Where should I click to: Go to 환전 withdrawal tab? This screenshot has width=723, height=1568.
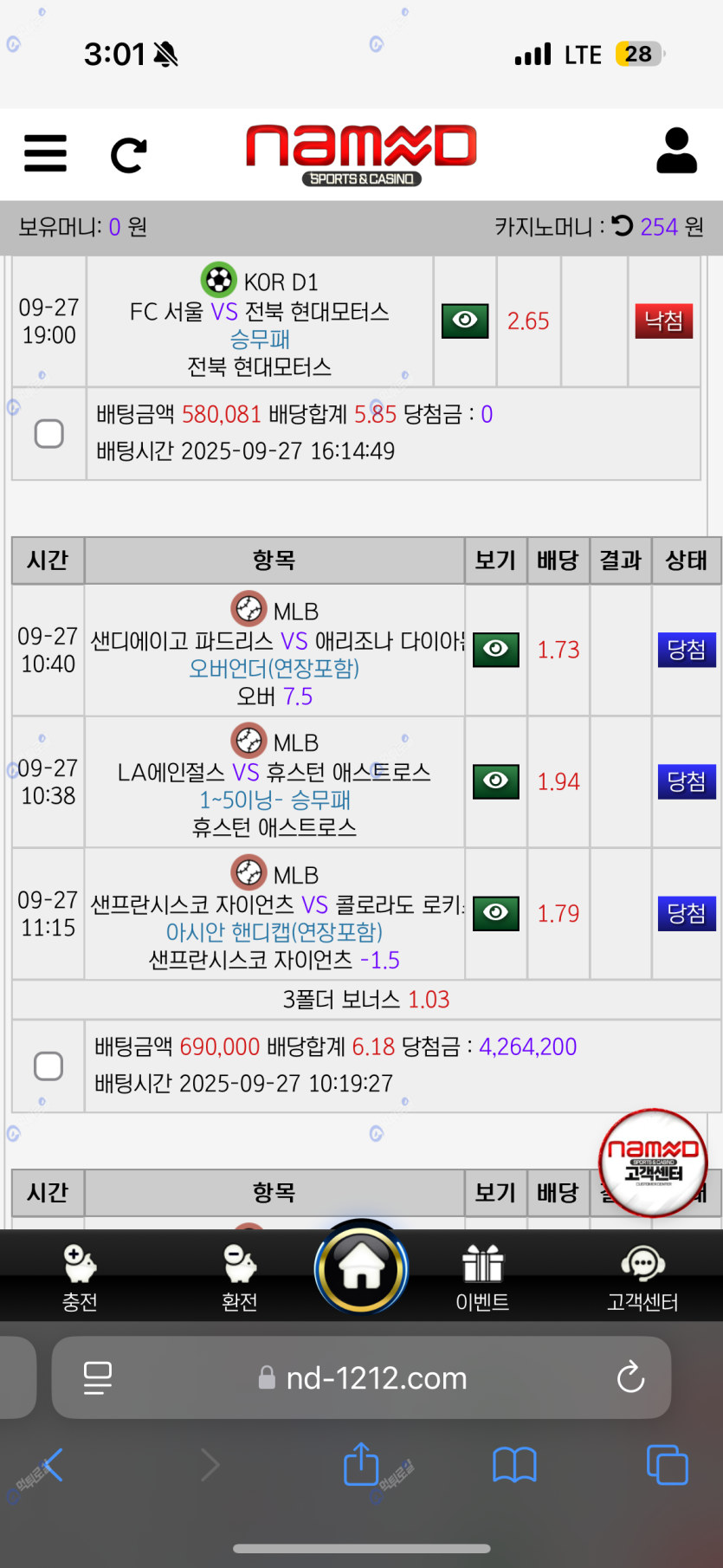tap(240, 1277)
